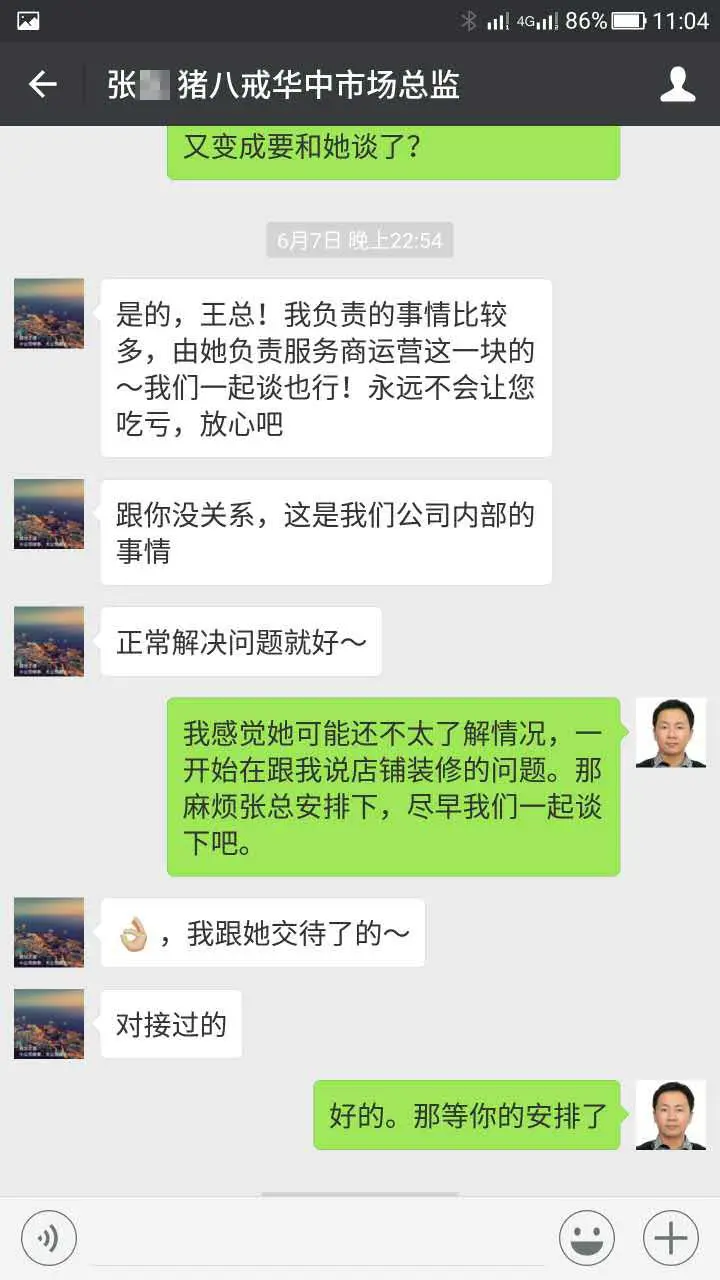Open contact avatar beside '是的,王总' message
This screenshot has height=1280, width=720.
coord(49,313)
